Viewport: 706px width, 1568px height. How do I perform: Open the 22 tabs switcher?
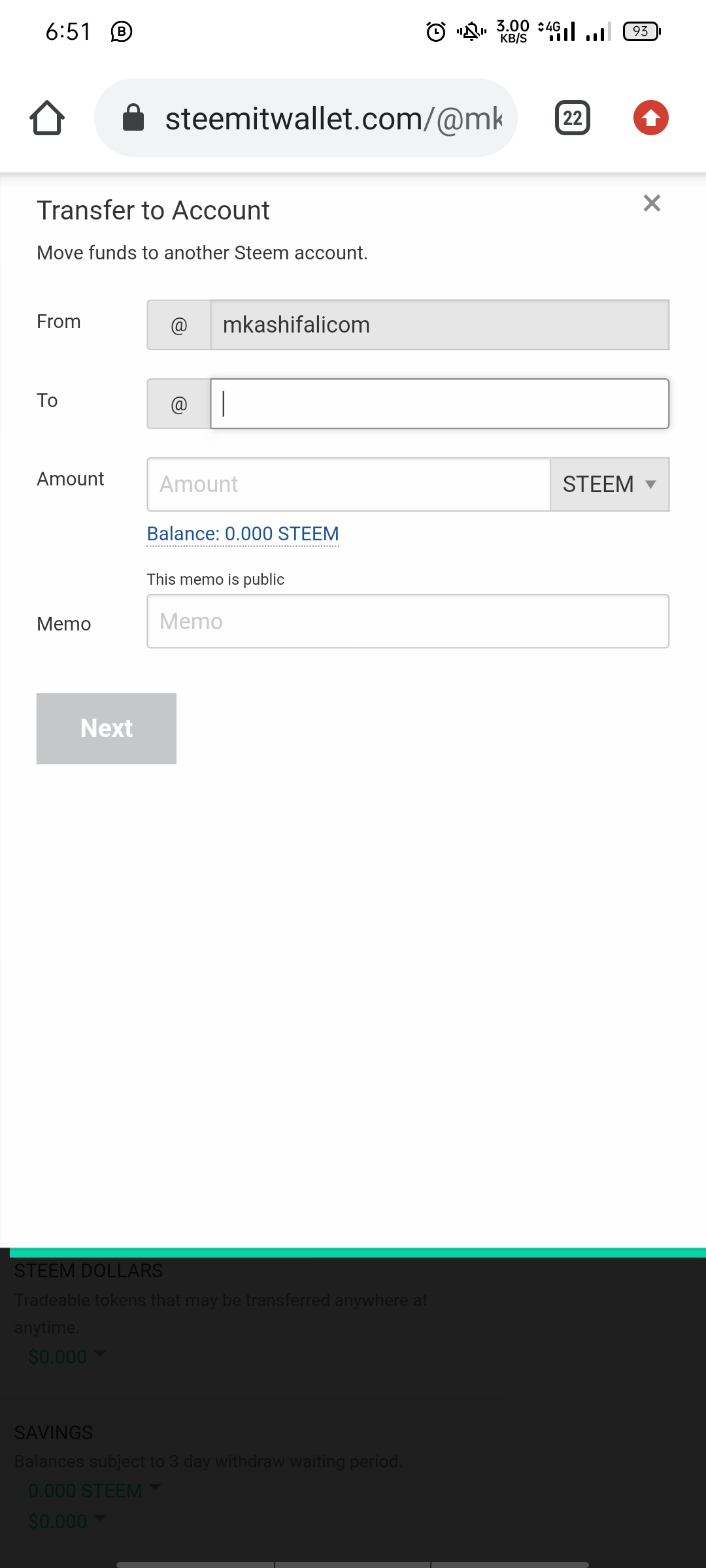click(573, 118)
